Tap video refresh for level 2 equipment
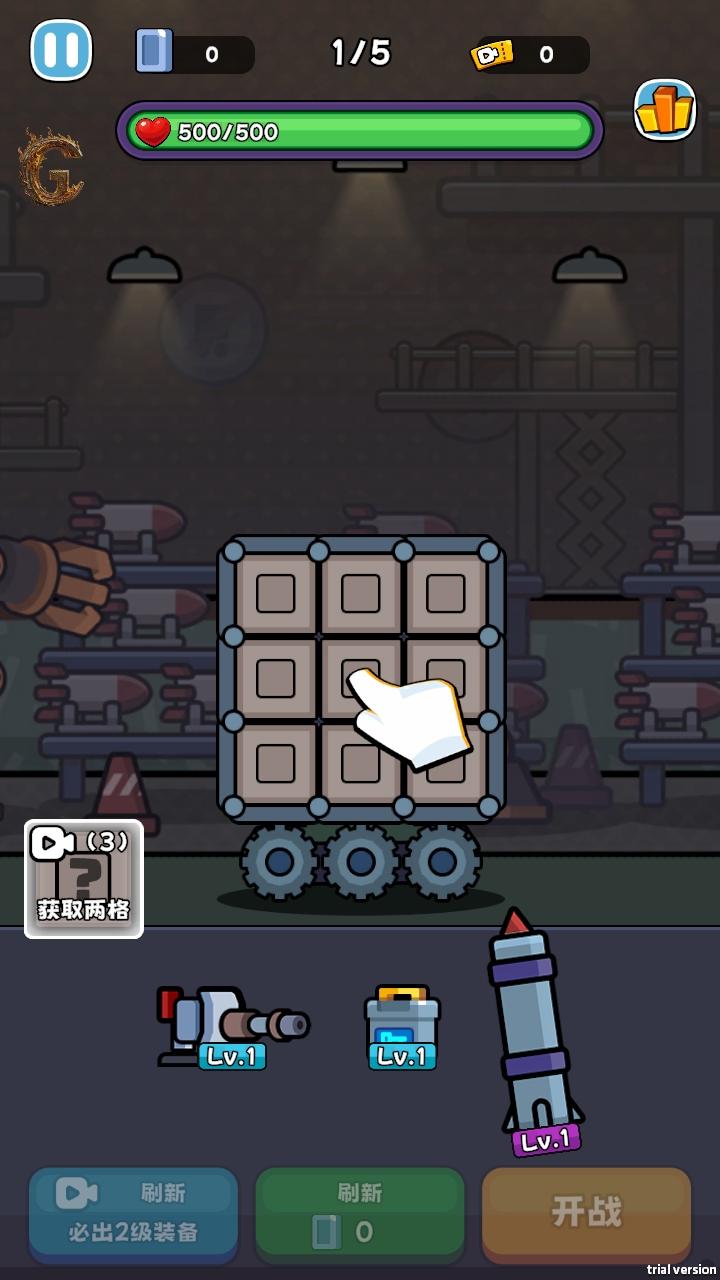The image size is (720, 1280). (x=133, y=1213)
